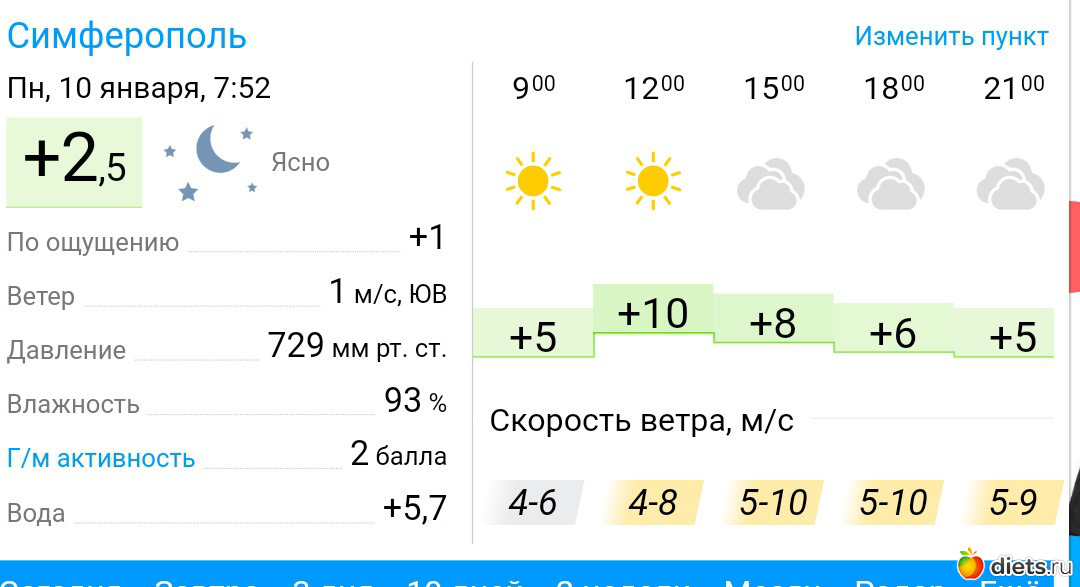The width and height of the screenshot is (1080, 587).
Task: Open the Изменить пункт link
Action: click(951, 37)
